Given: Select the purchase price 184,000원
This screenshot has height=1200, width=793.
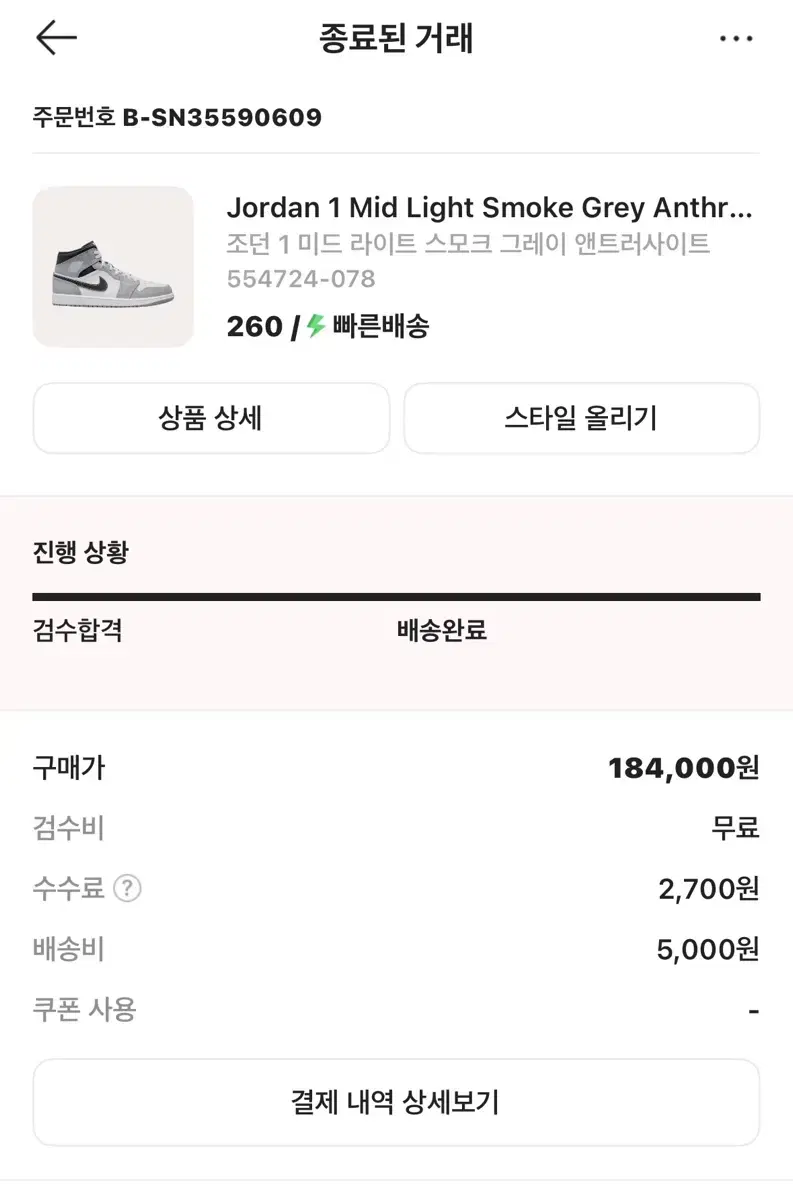Looking at the screenshot, I should (x=684, y=768).
